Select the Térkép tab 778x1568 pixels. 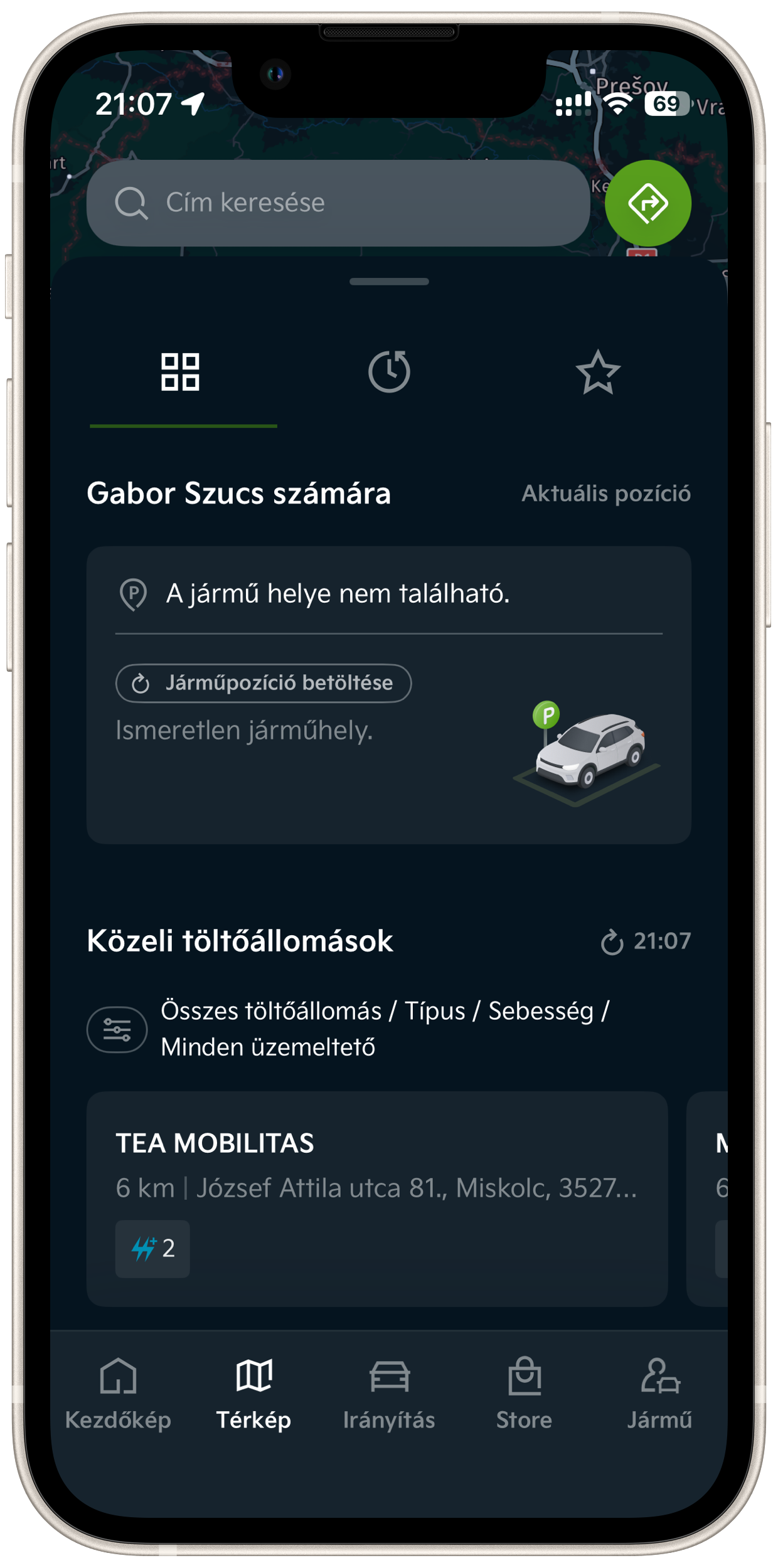253,1394
